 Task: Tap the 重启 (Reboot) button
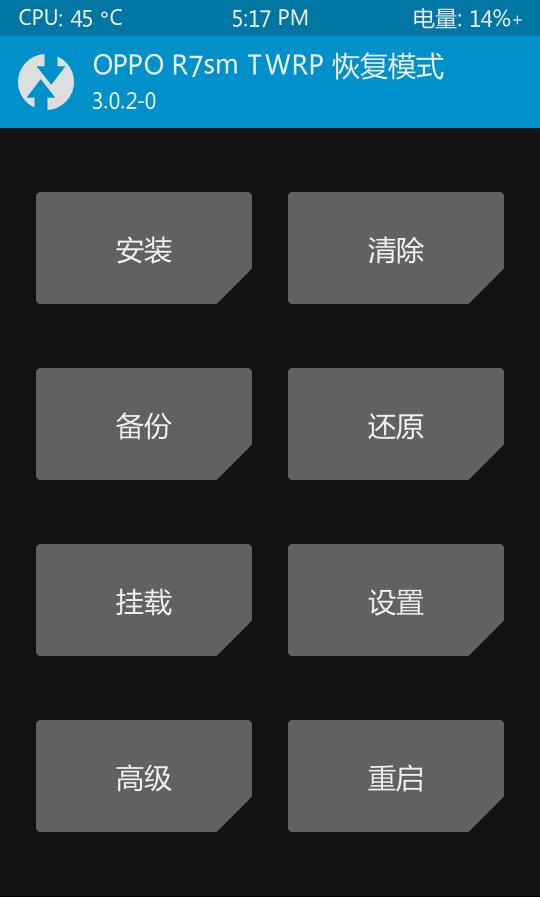pos(396,776)
